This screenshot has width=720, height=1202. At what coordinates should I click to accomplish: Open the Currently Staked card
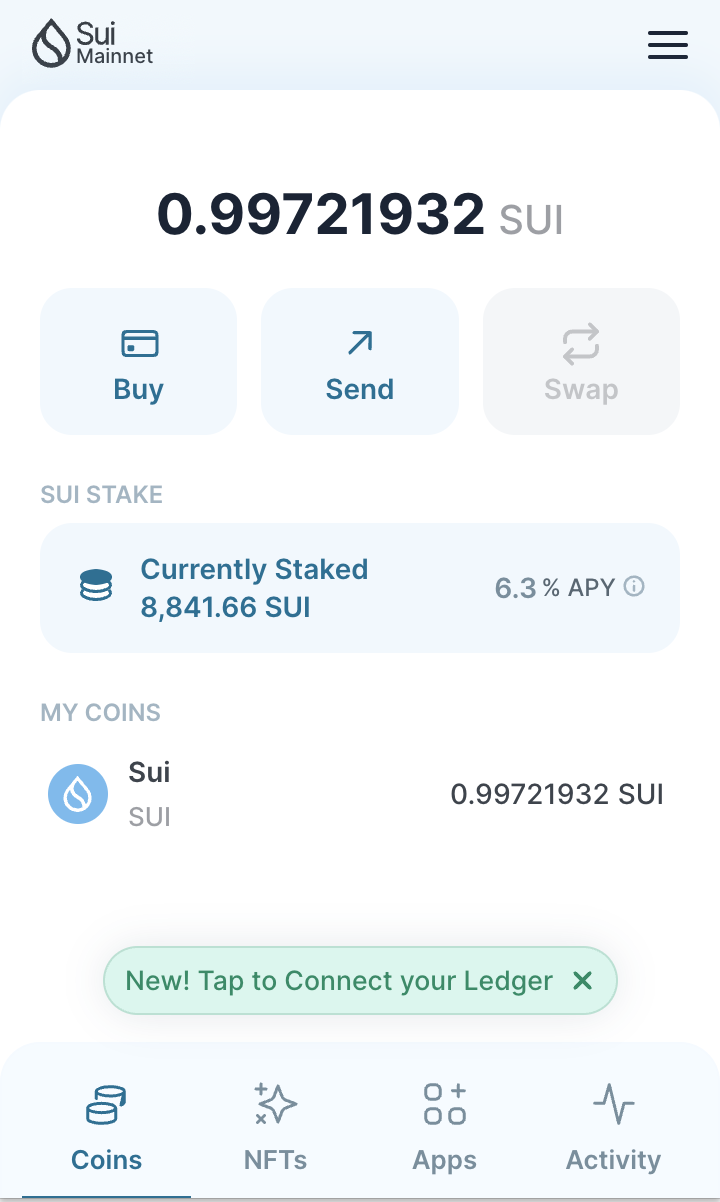pyautogui.click(x=300, y=587)
